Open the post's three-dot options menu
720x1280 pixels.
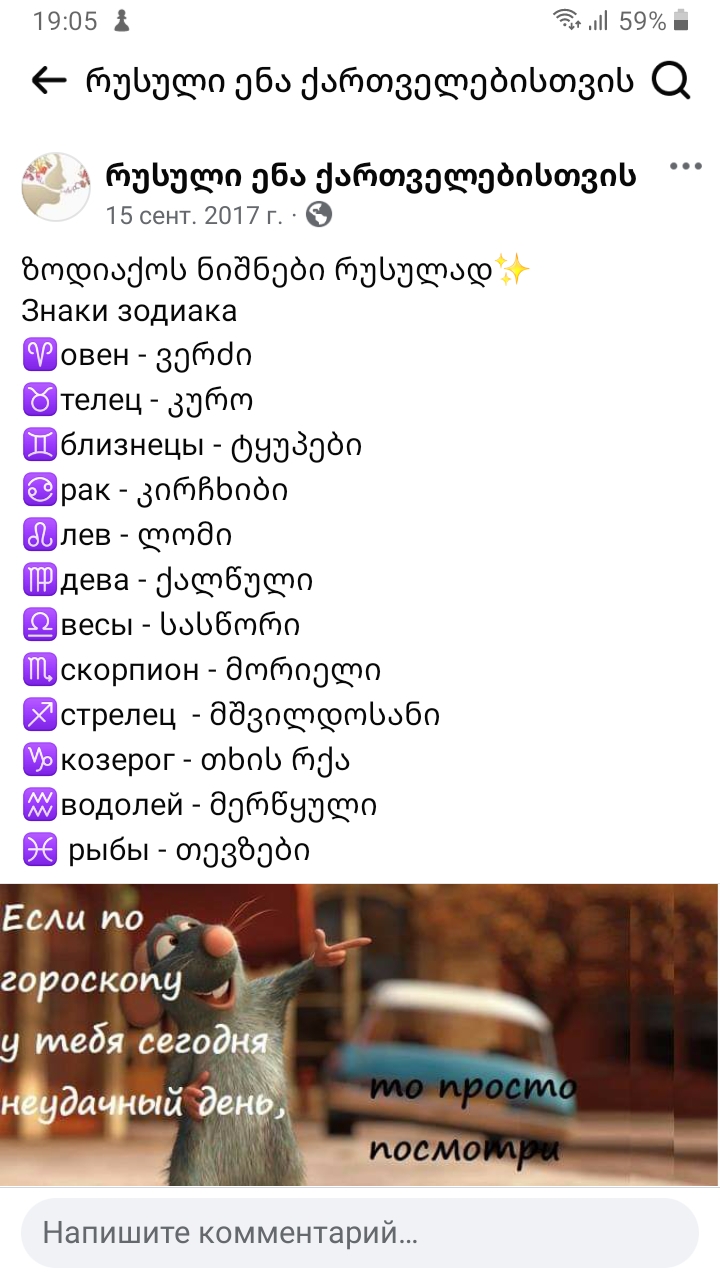(685, 167)
